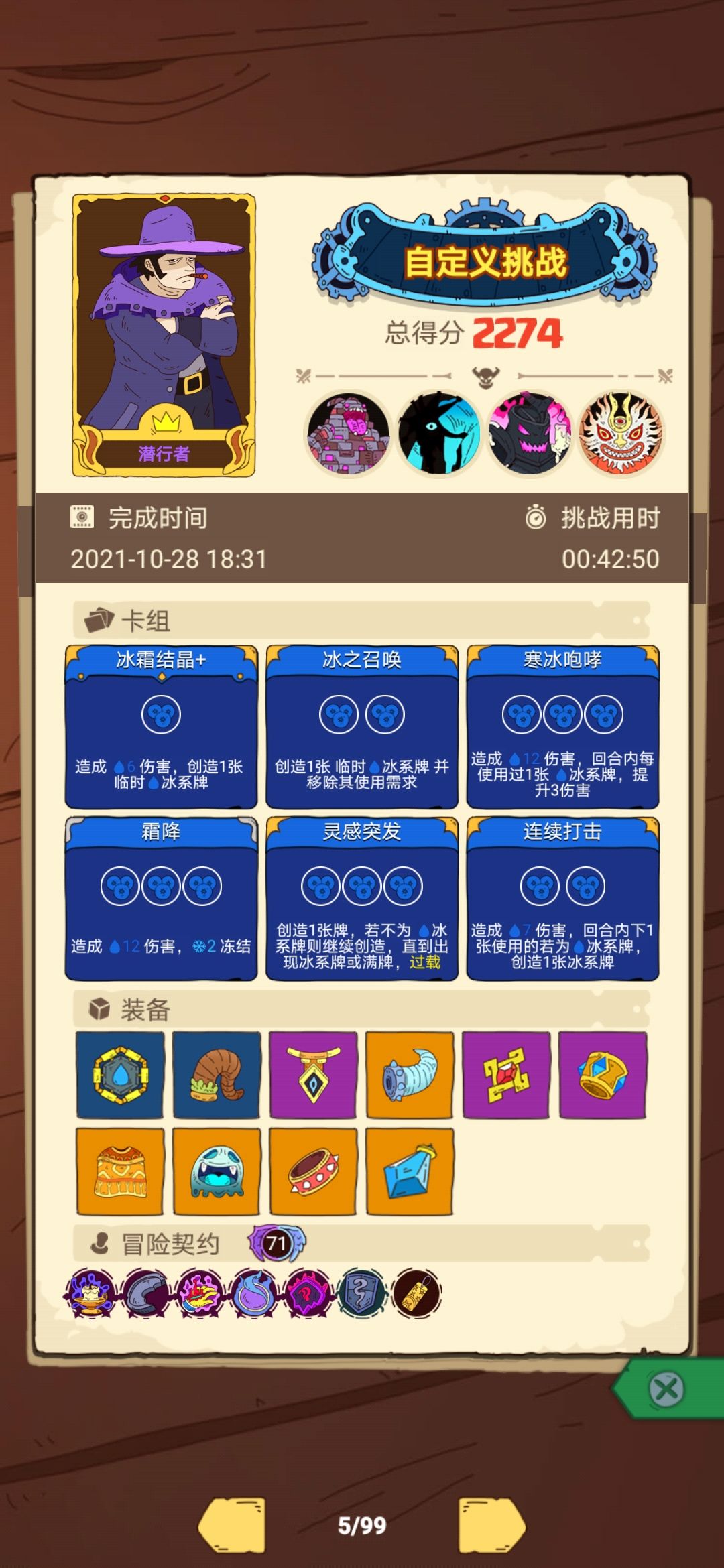The width and height of the screenshot is (724, 1568).
Task: Open the purple necklace equipment item
Action: click(x=313, y=1075)
